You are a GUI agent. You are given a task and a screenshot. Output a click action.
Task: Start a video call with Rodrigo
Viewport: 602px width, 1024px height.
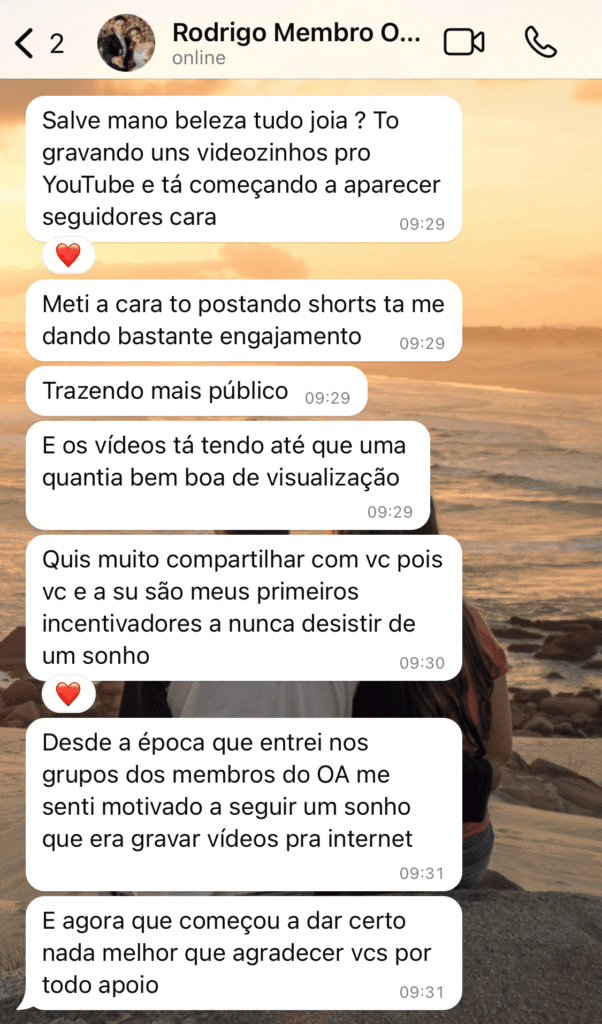click(x=464, y=42)
